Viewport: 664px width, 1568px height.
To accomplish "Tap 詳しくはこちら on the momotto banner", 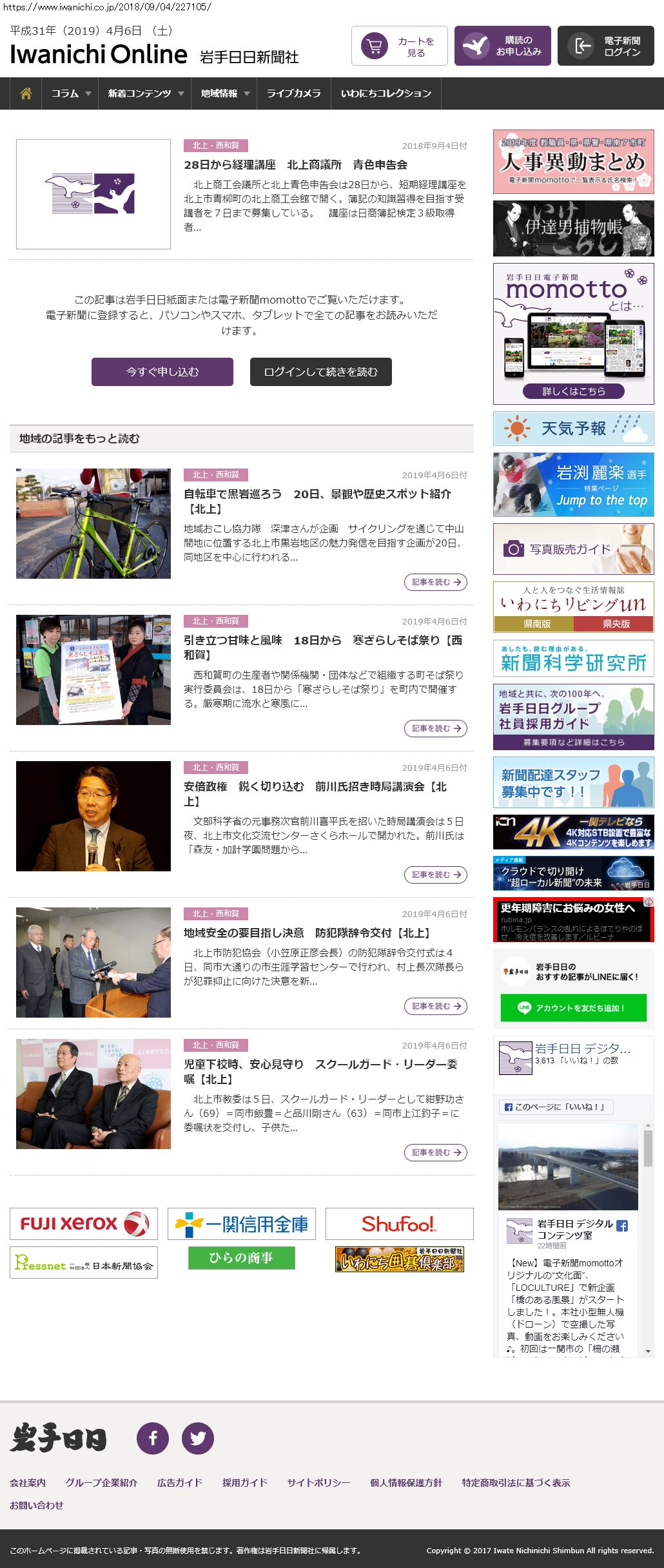I will coord(573,391).
